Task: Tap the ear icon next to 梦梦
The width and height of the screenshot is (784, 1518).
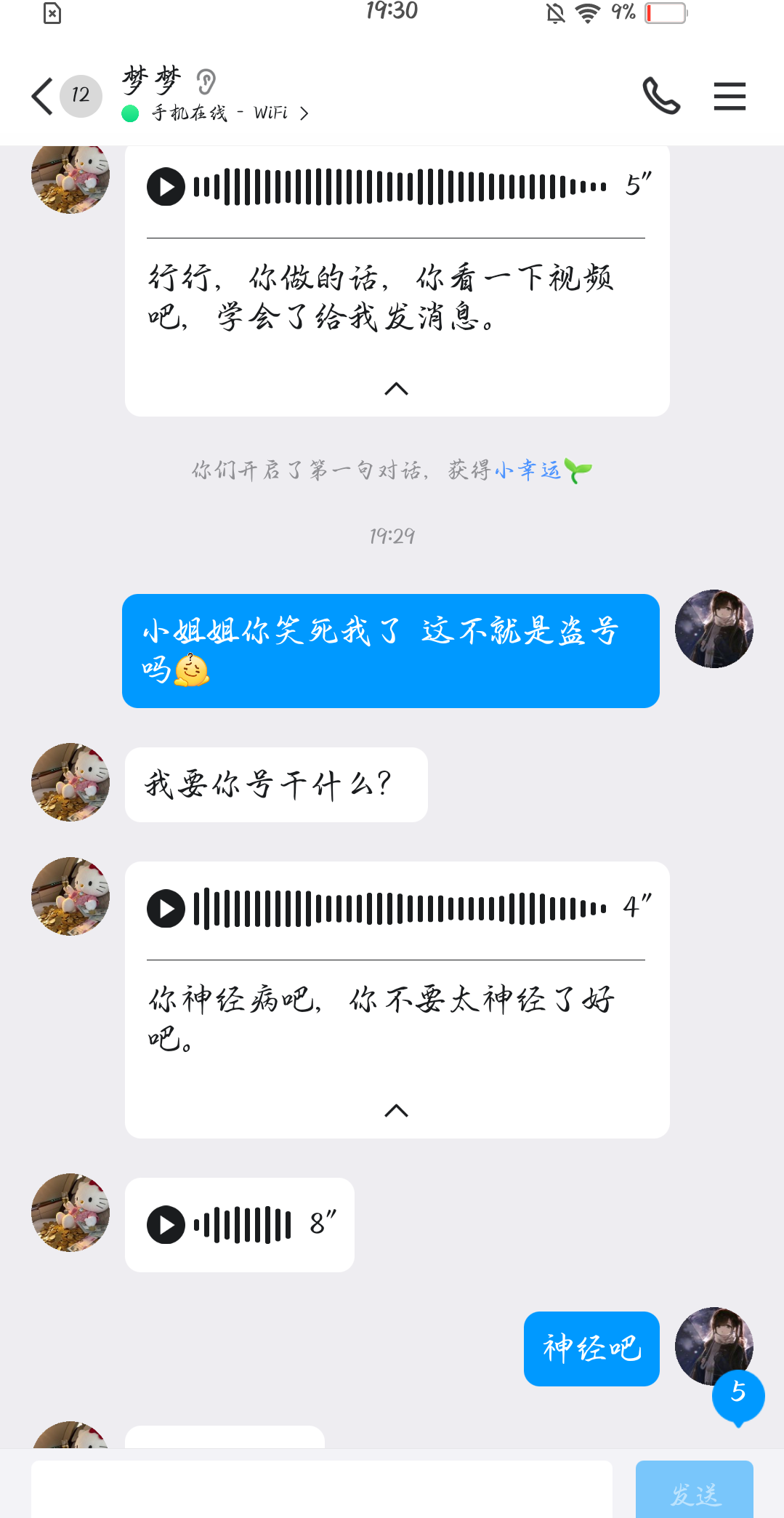Action: point(206,81)
